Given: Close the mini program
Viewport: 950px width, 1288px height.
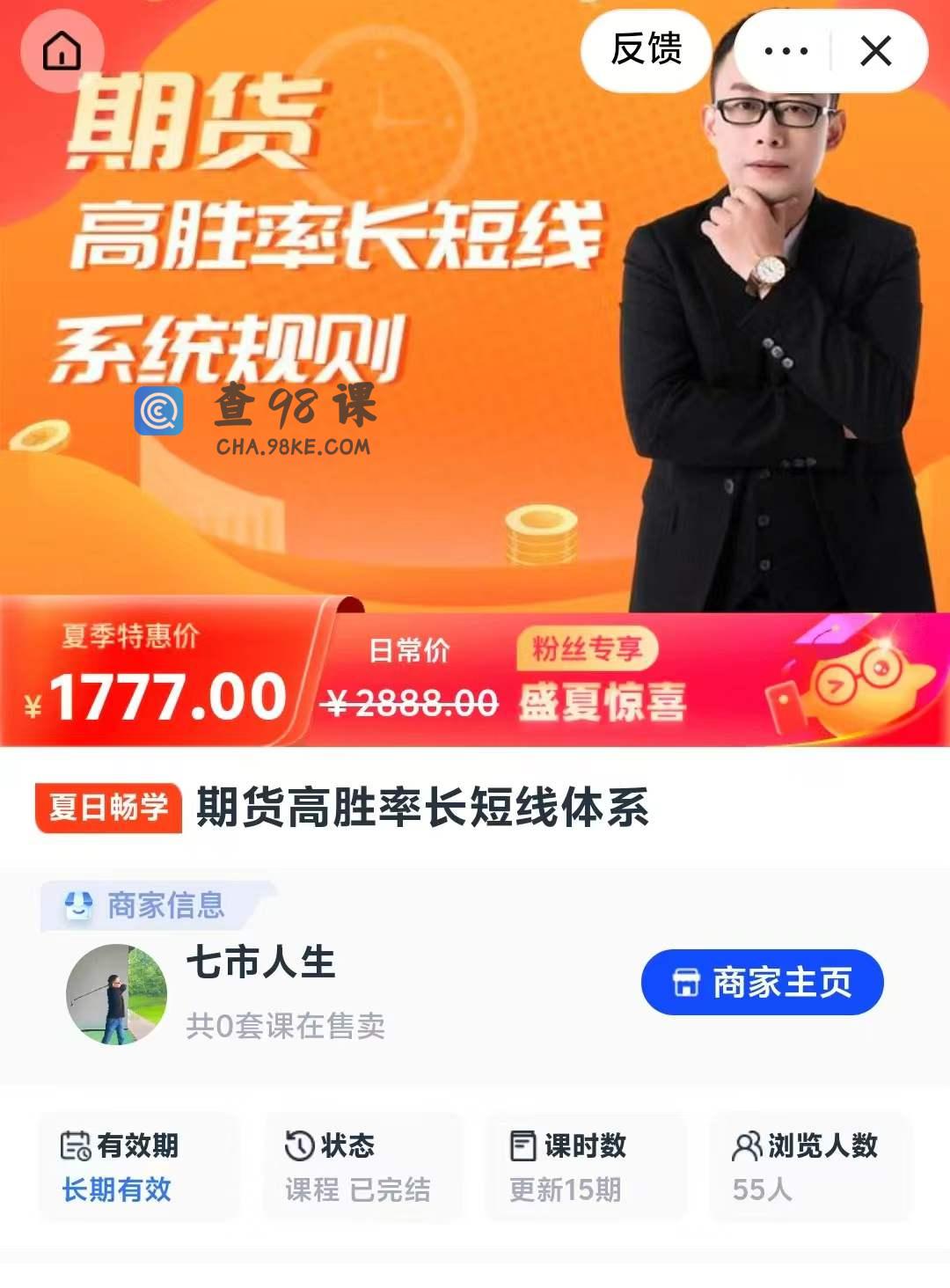Looking at the screenshot, I should (876, 51).
